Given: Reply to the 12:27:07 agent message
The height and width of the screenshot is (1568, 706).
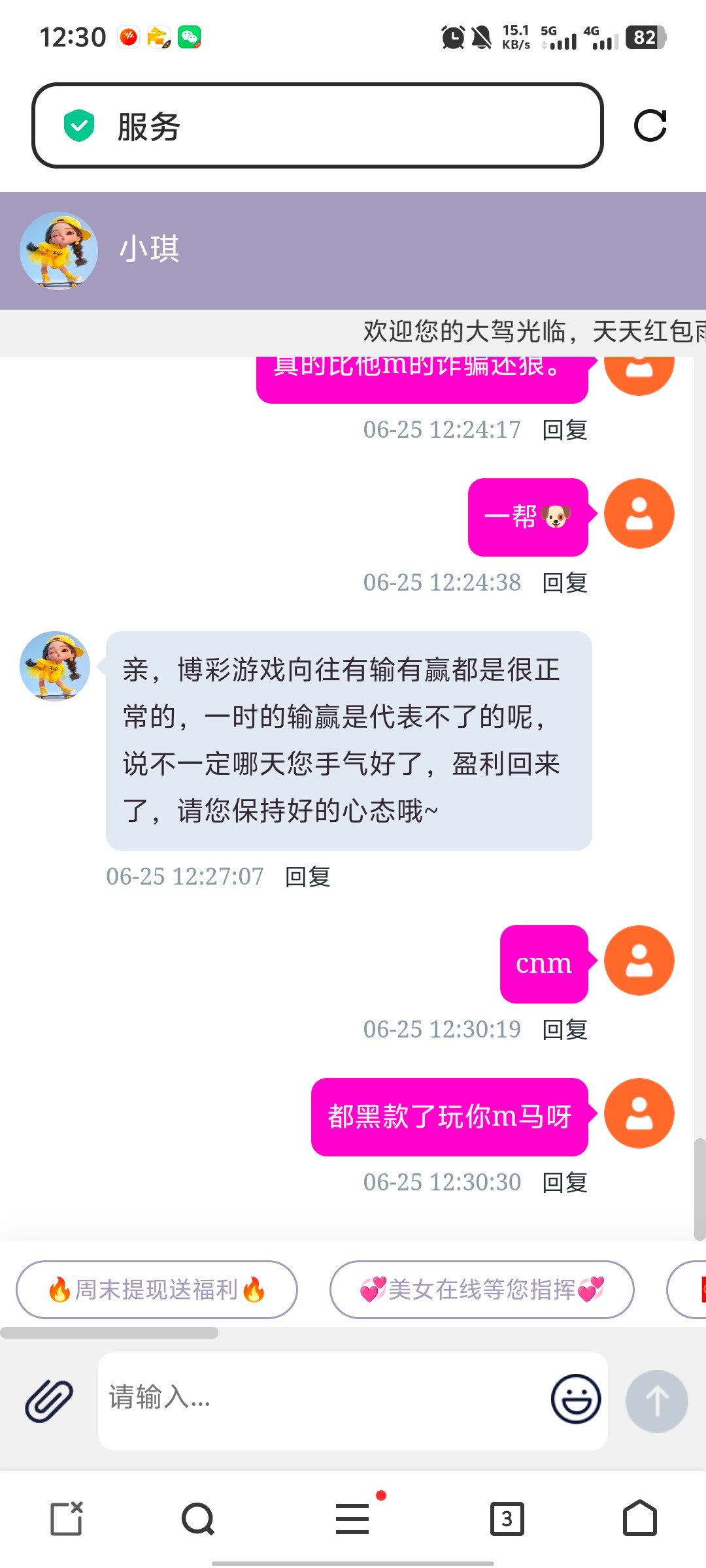Looking at the screenshot, I should pyautogui.click(x=307, y=877).
